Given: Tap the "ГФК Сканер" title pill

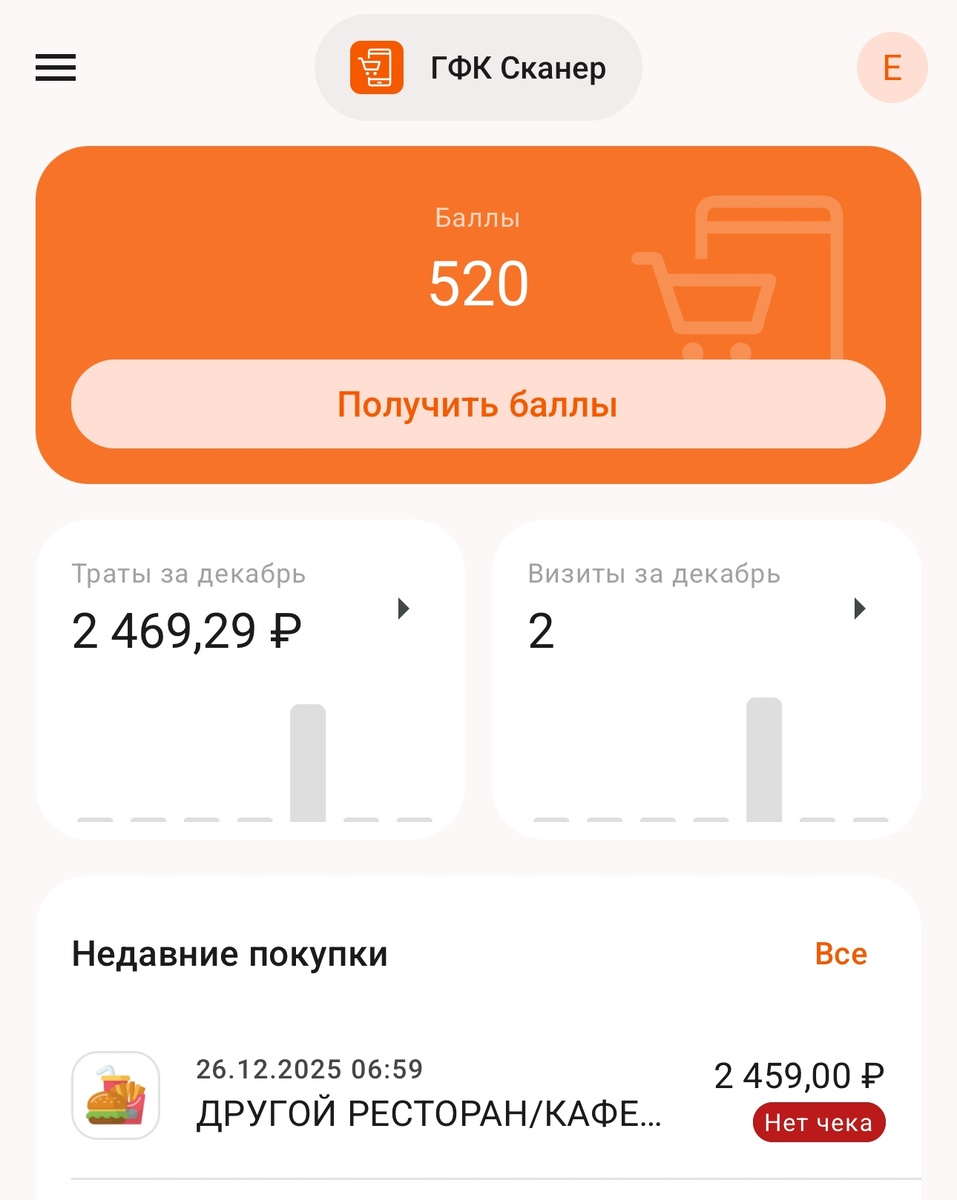Looking at the screenshot, I should pyautogui.click(x=477, y=67).
